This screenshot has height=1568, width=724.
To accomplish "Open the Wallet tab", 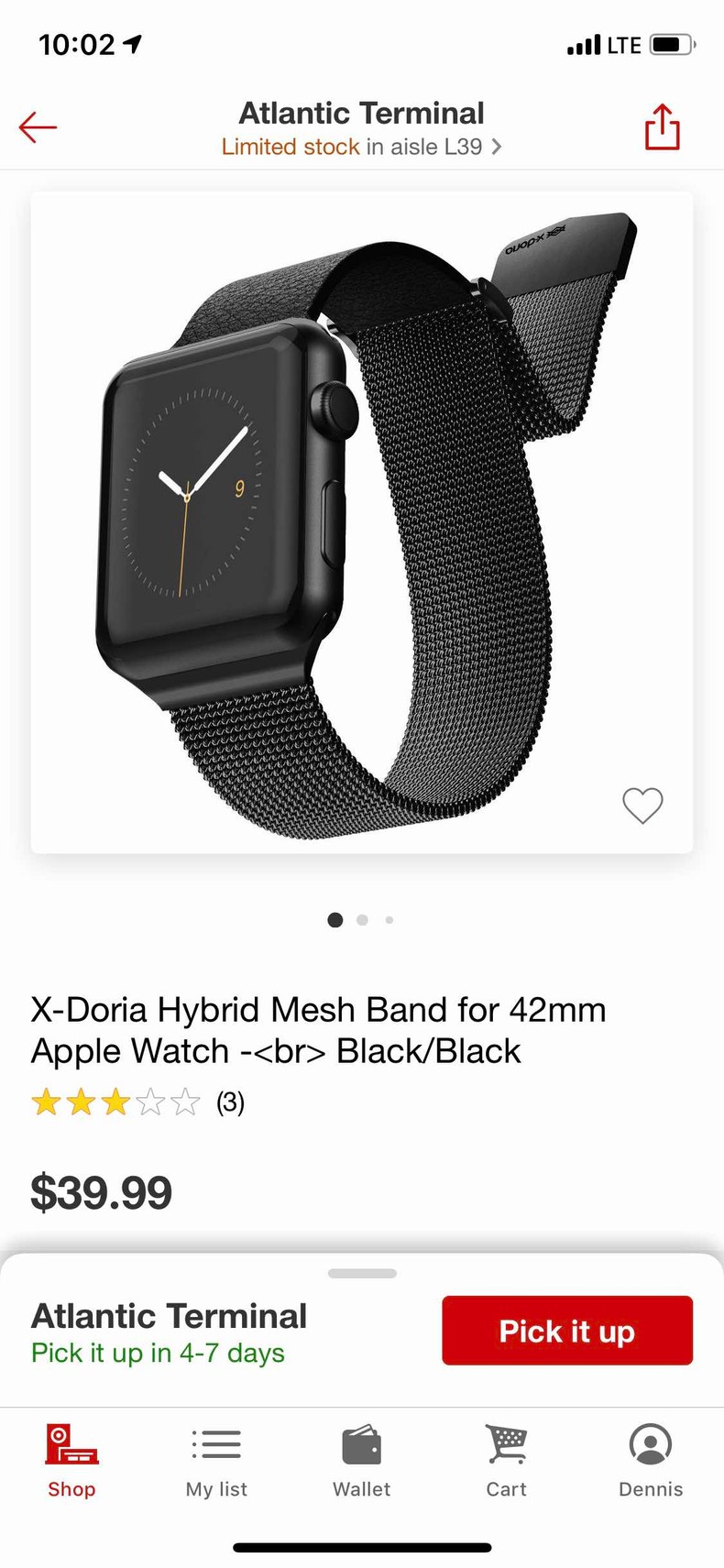I will pos(361,1461).
